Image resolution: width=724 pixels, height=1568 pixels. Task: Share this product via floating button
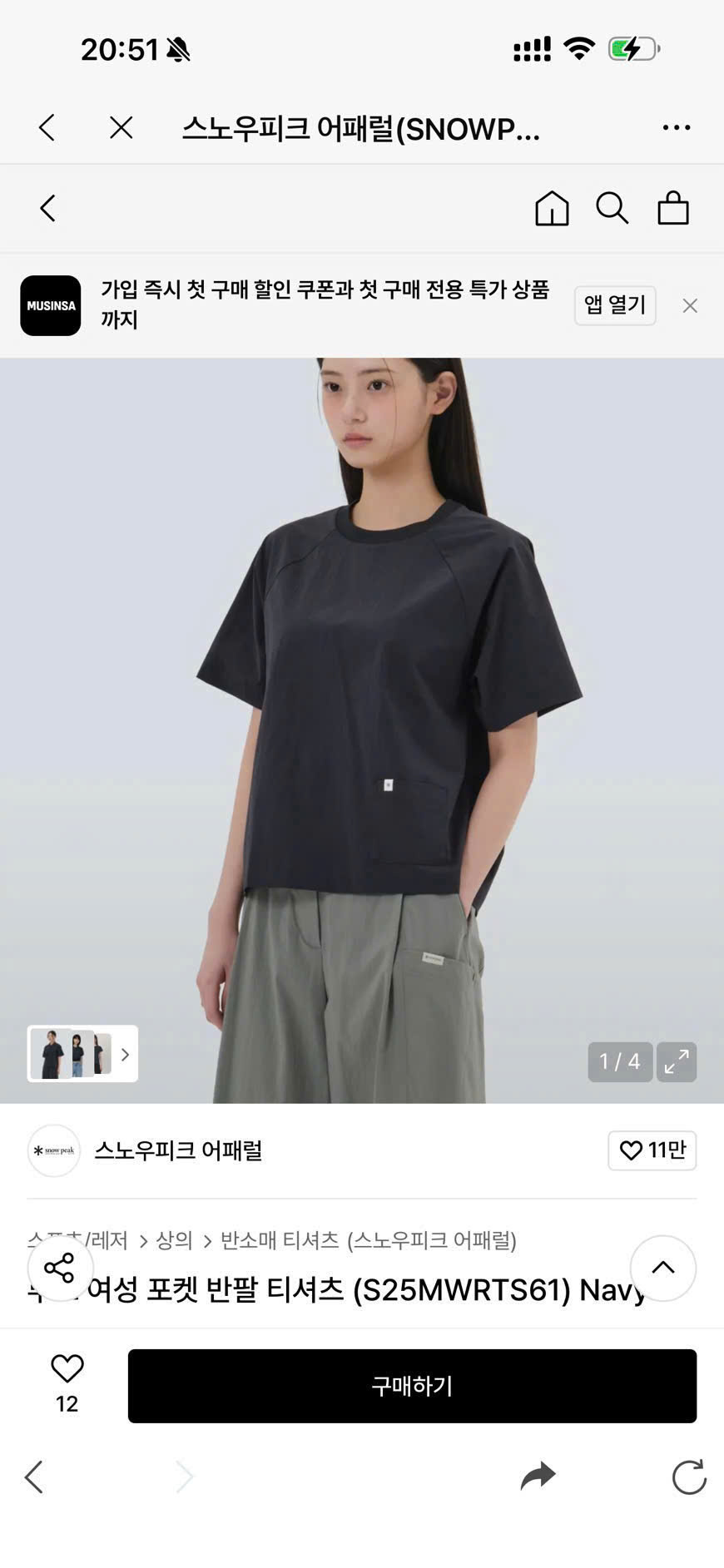tap(60, 1268)
